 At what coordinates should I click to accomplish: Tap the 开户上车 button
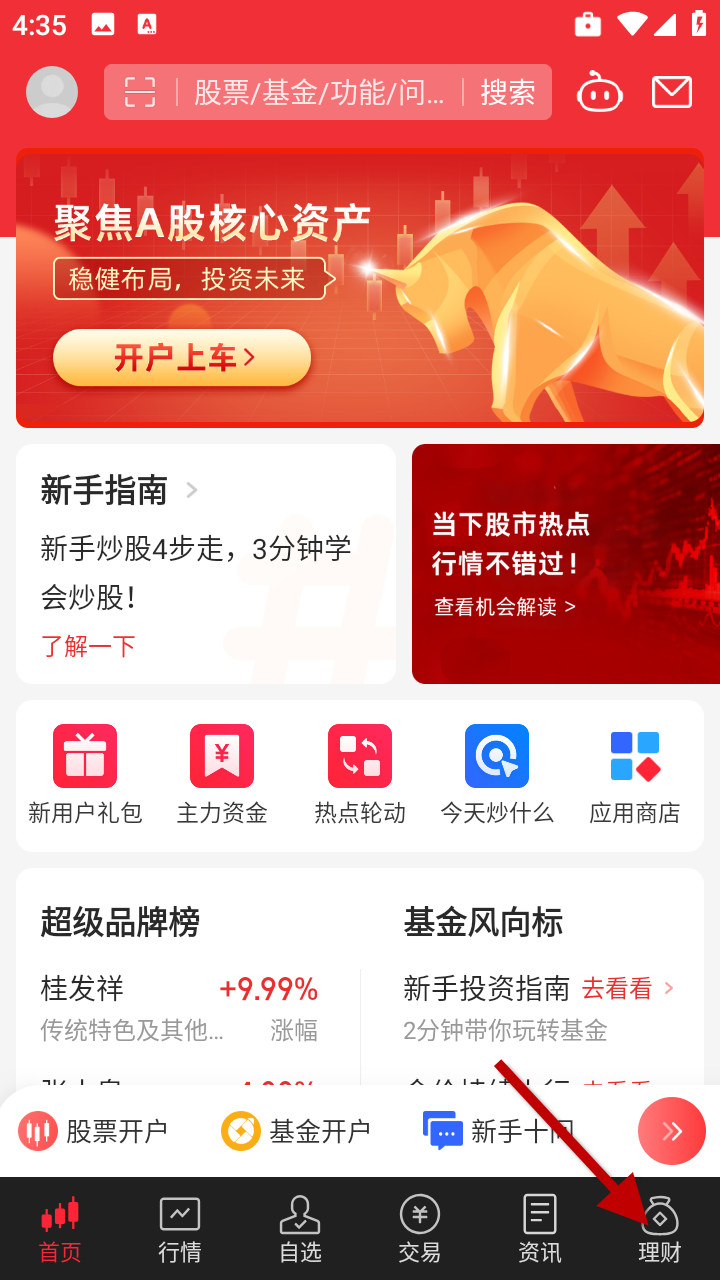click(182, 357)
